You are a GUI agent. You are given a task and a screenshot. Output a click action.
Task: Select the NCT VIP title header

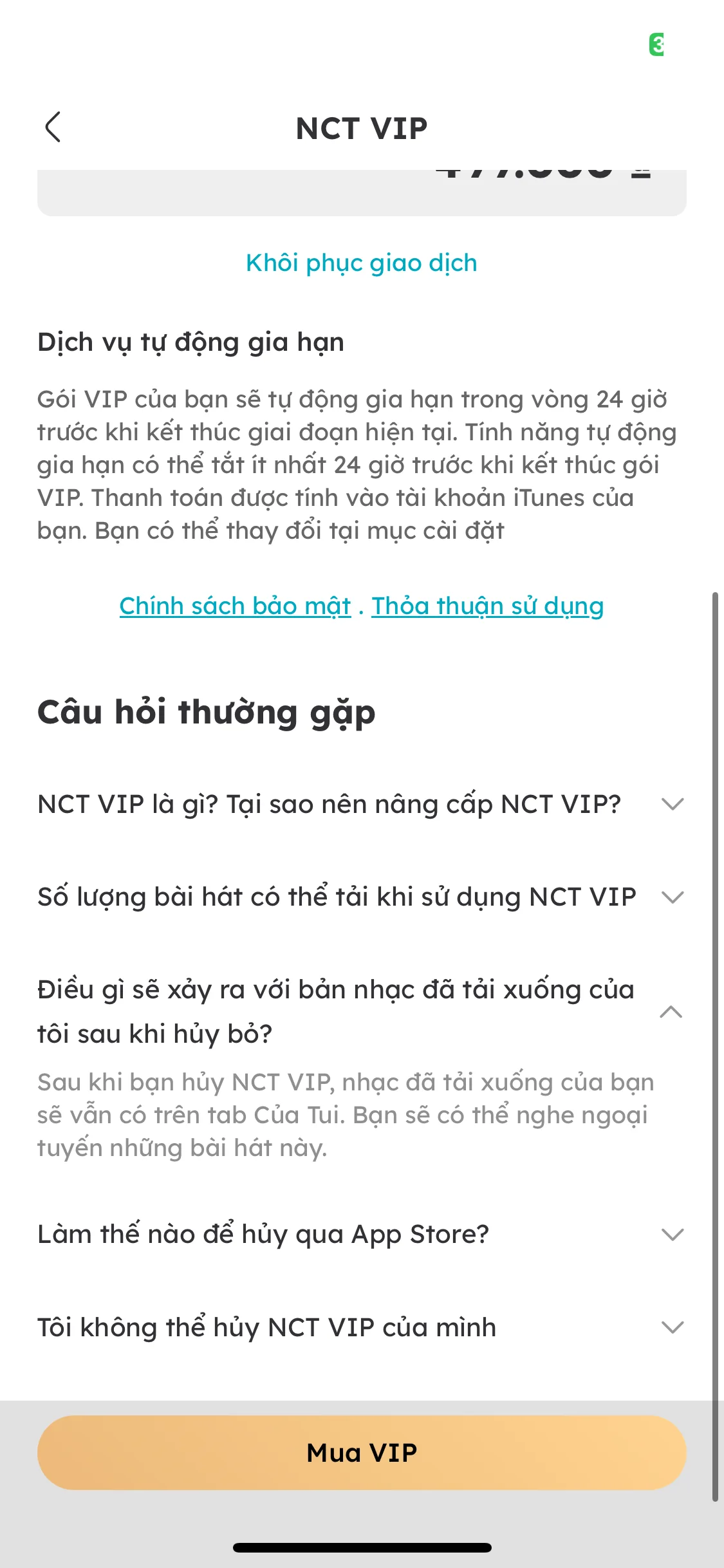[x=362, y=127]
